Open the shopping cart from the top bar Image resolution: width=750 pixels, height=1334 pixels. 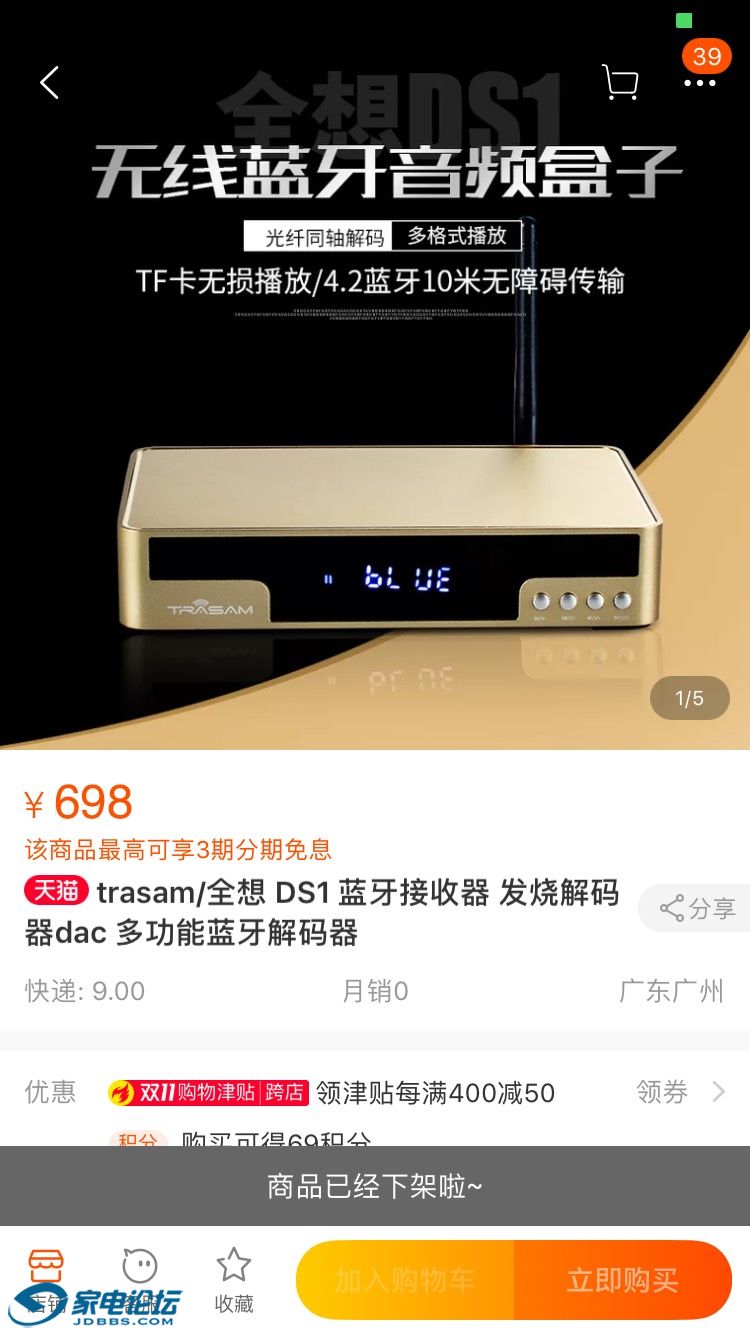coord(620,83)
